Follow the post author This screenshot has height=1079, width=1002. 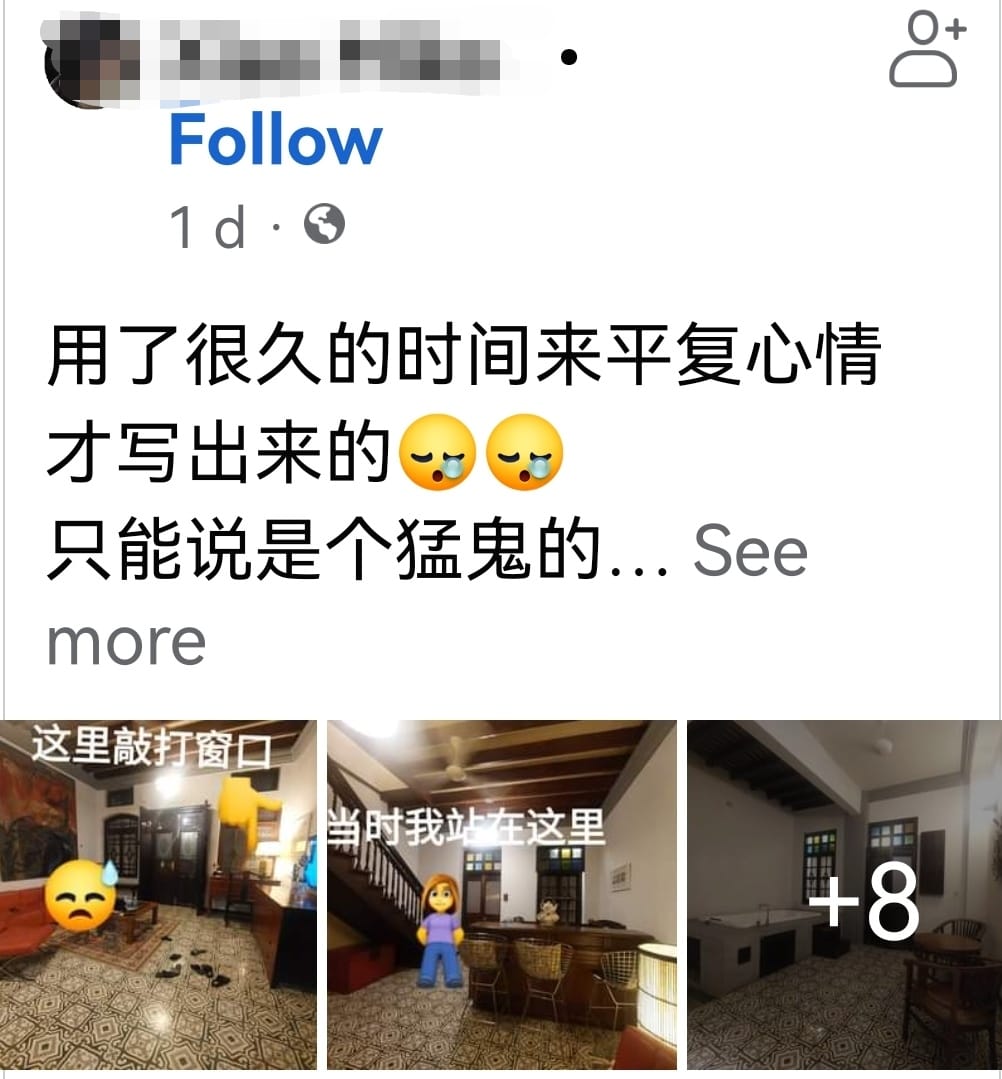(275, 141)
